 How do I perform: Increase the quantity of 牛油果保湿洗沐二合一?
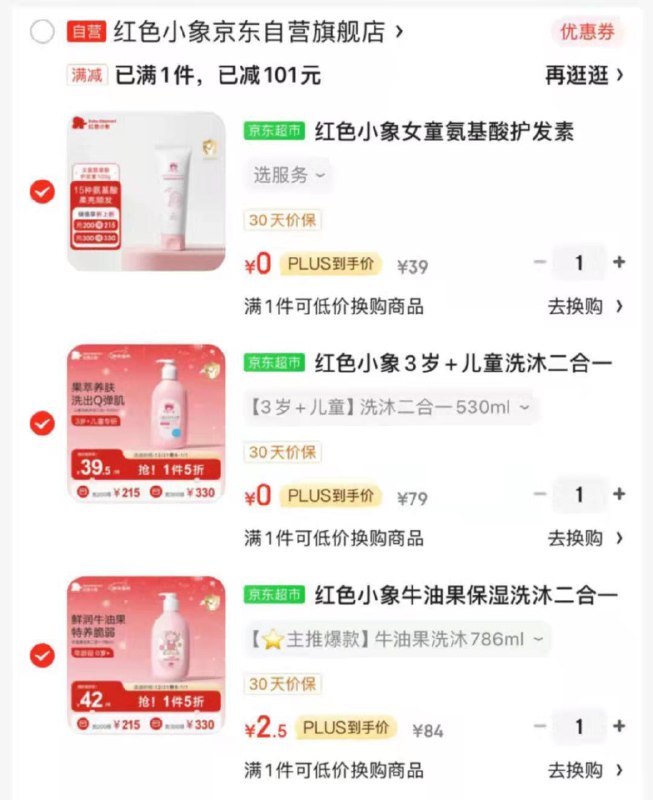click(619, 727)
